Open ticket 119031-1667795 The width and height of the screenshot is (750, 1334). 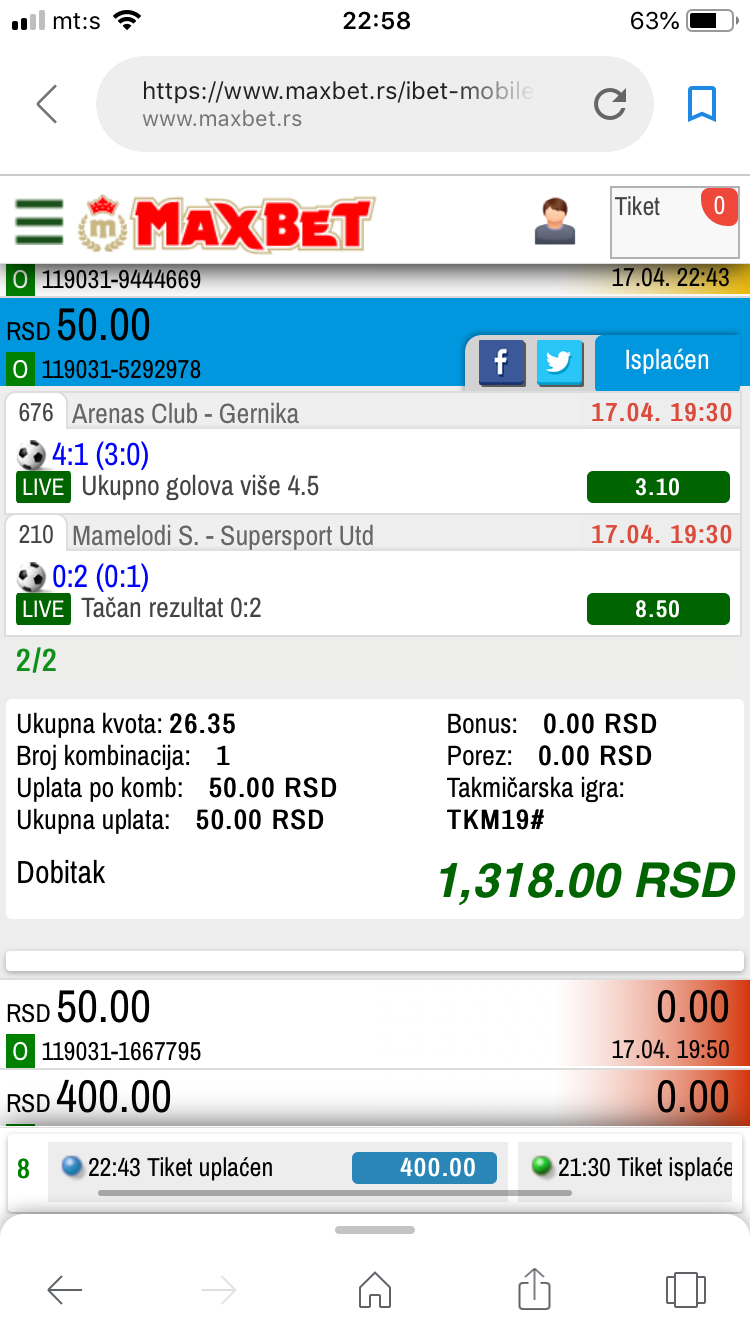coord(375,1024)
